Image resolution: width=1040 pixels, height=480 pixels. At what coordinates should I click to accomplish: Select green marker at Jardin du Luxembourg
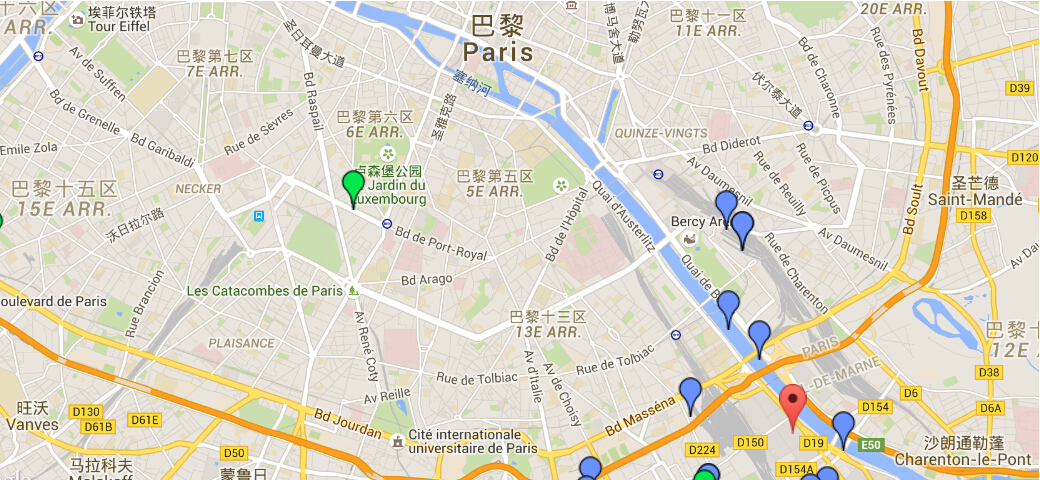tap(352, 185)
